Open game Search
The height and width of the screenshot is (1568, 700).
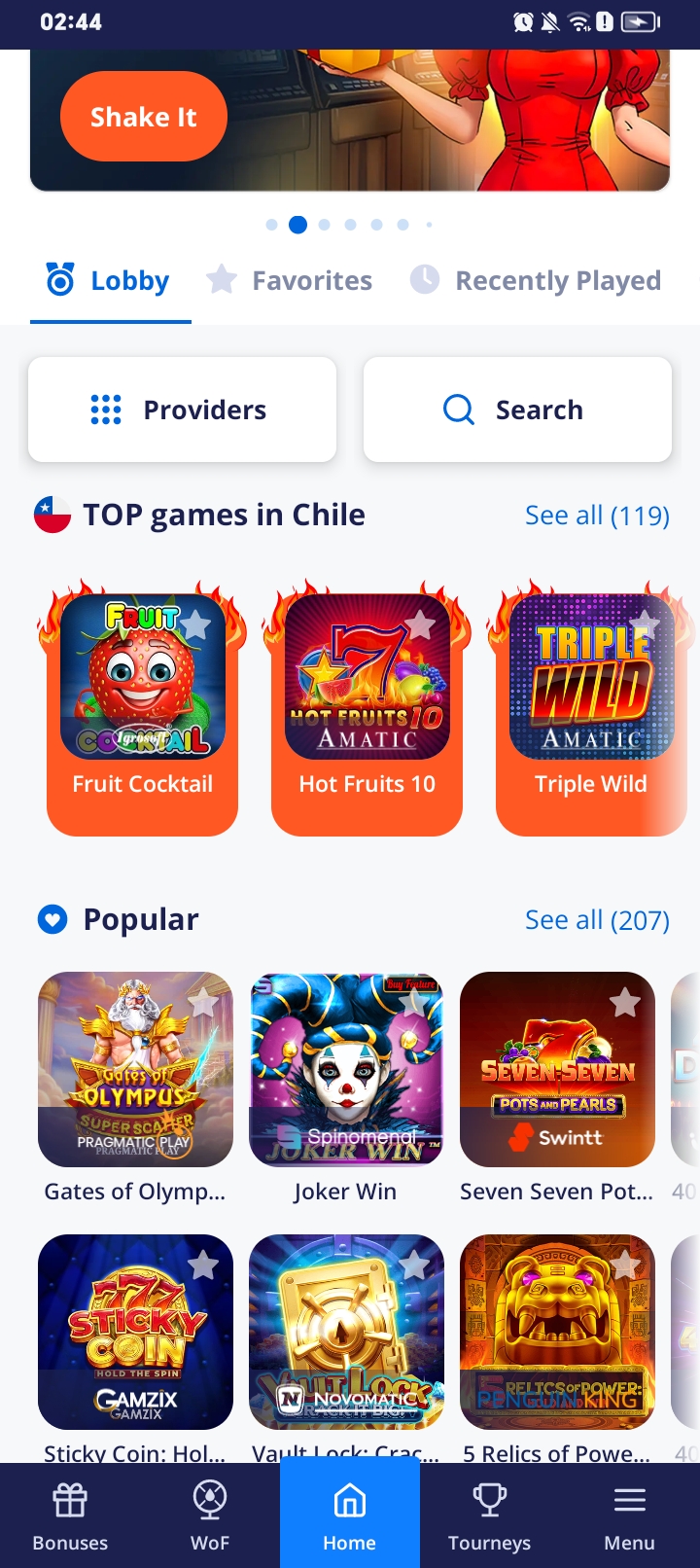tap(516, 410)
